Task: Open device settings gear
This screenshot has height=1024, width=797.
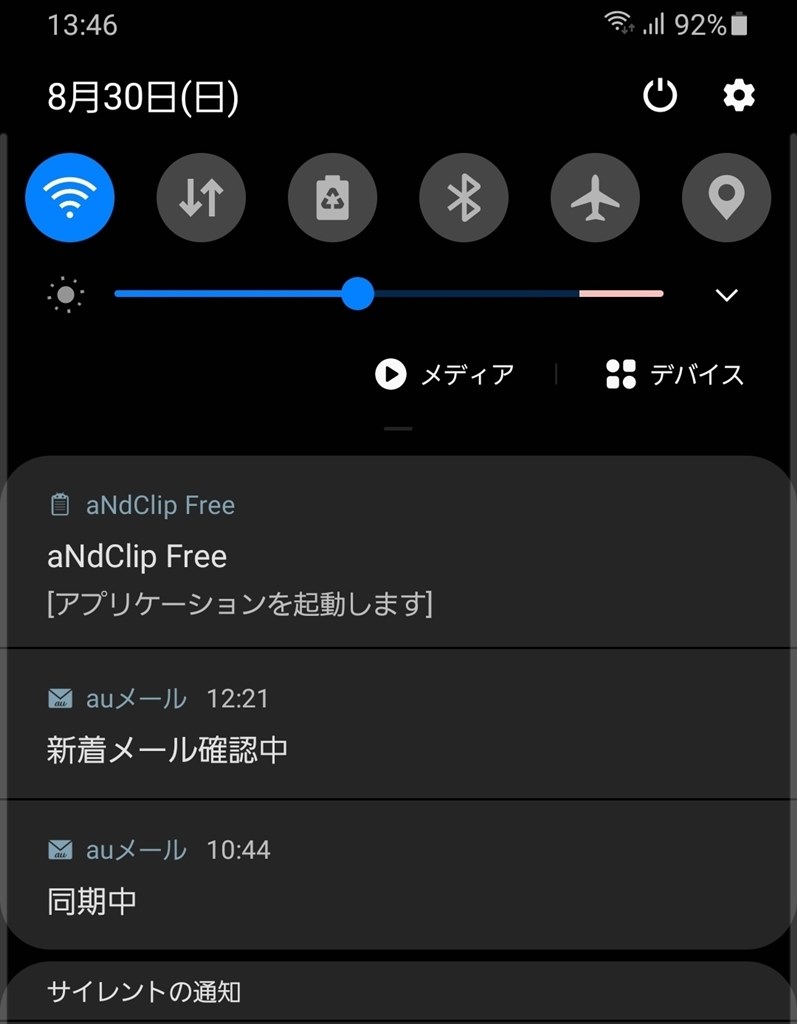Action: click(739, 96)
